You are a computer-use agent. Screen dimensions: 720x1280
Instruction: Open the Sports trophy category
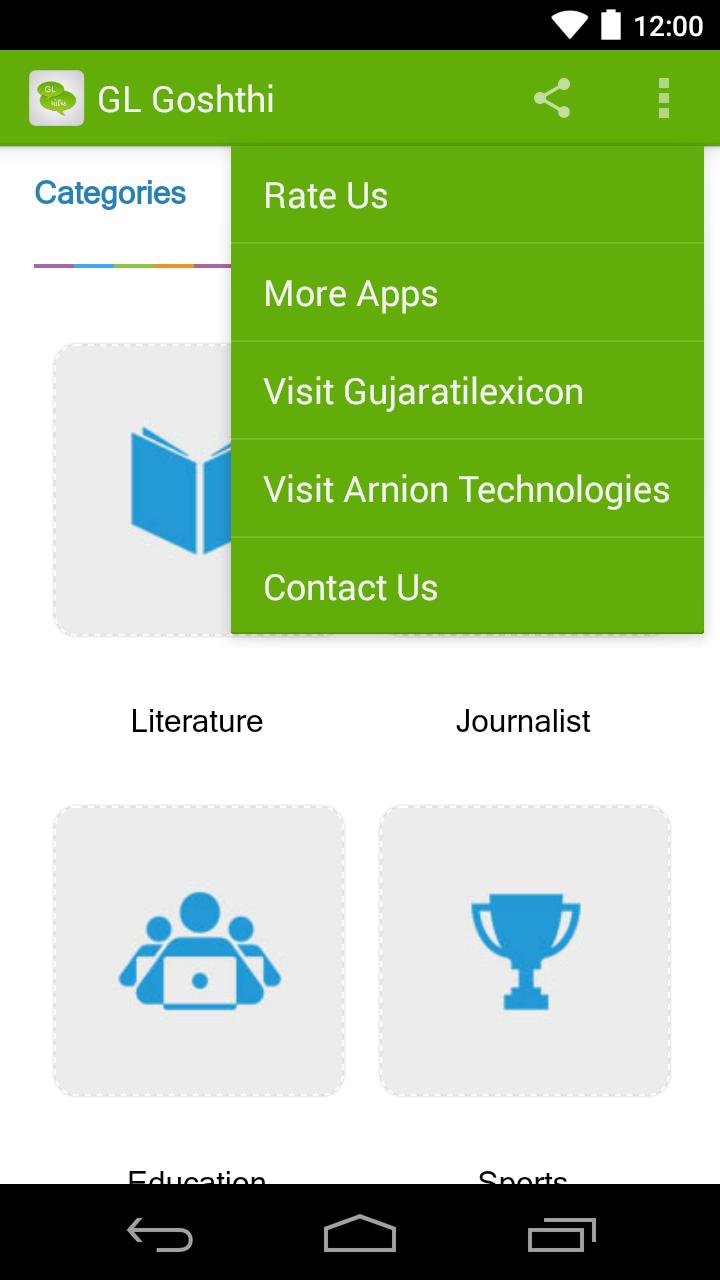click(525, 951)
